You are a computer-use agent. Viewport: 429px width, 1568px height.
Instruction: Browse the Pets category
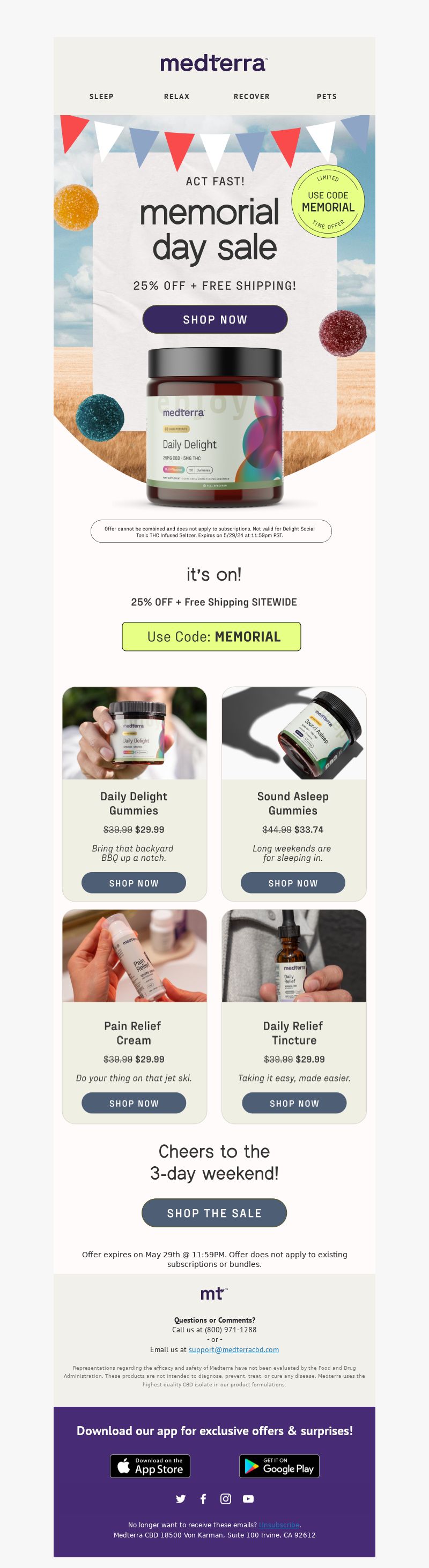[327, 96]
